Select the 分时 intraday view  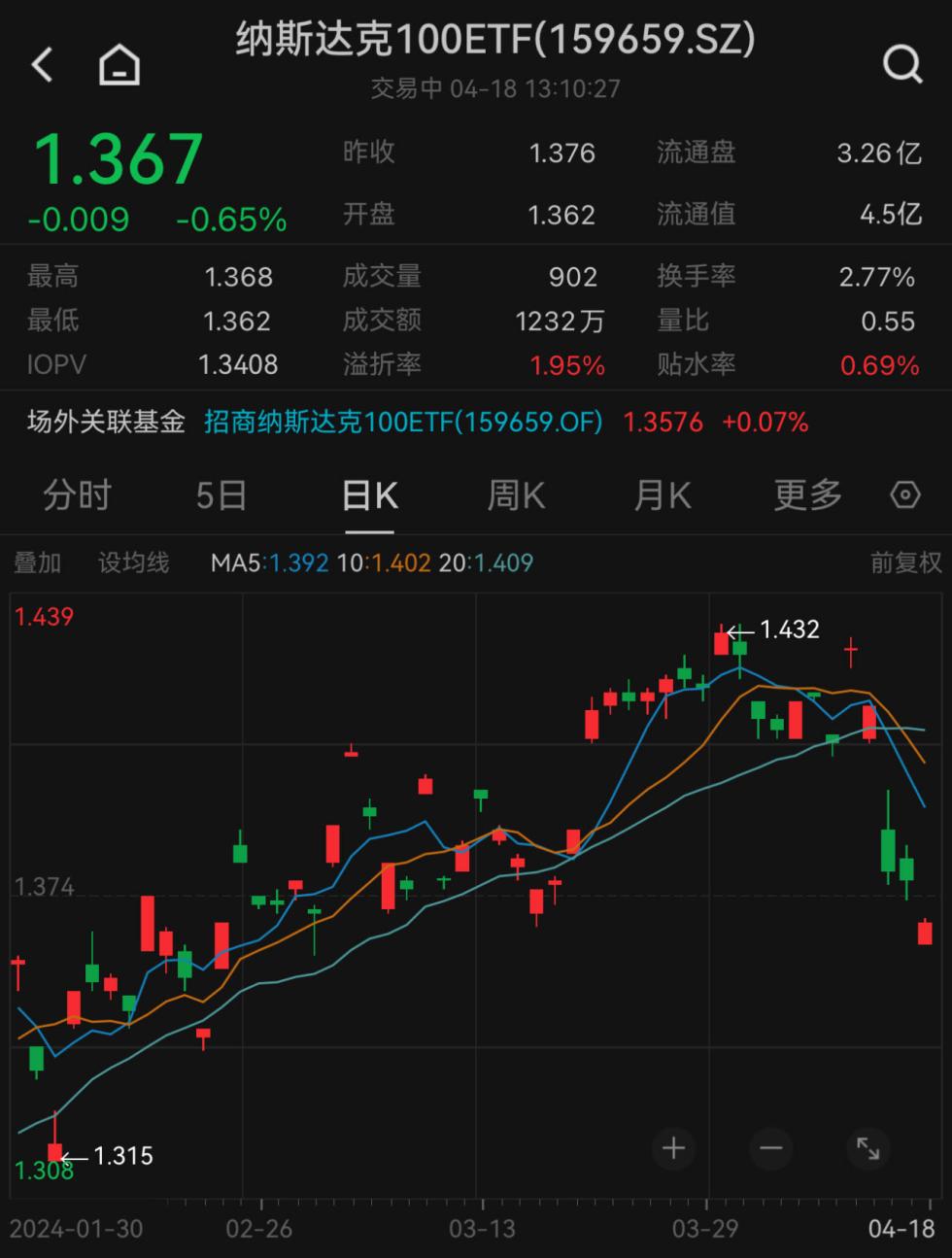pyautogui.click(x=77, y=494)
